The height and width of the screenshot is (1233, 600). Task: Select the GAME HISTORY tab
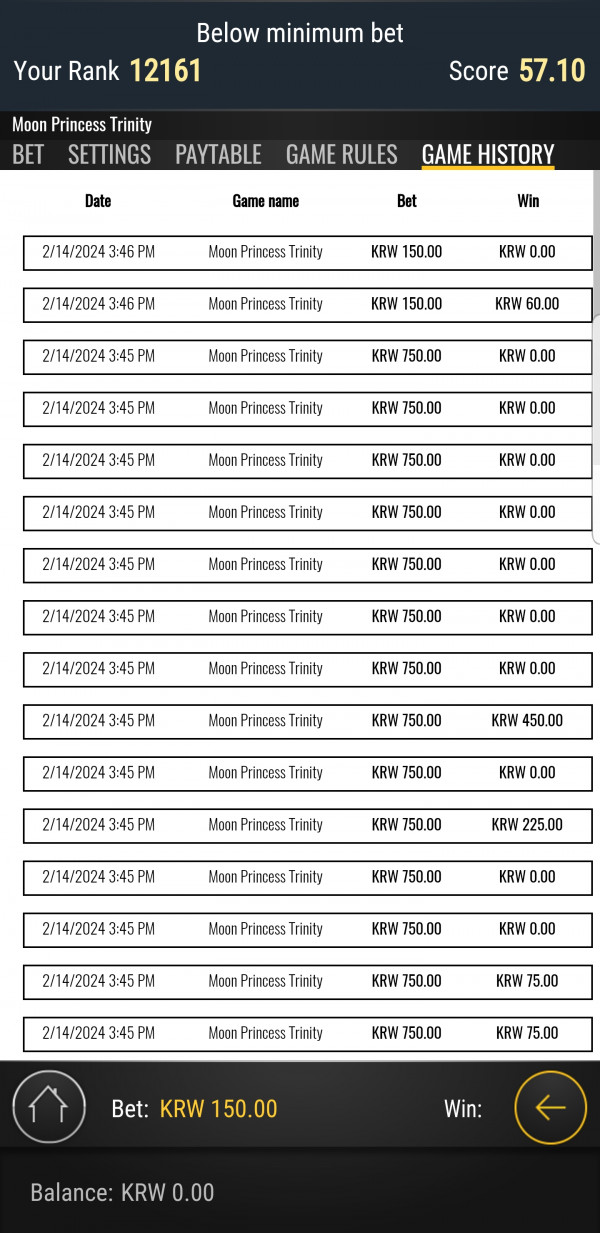pos(487,155)
